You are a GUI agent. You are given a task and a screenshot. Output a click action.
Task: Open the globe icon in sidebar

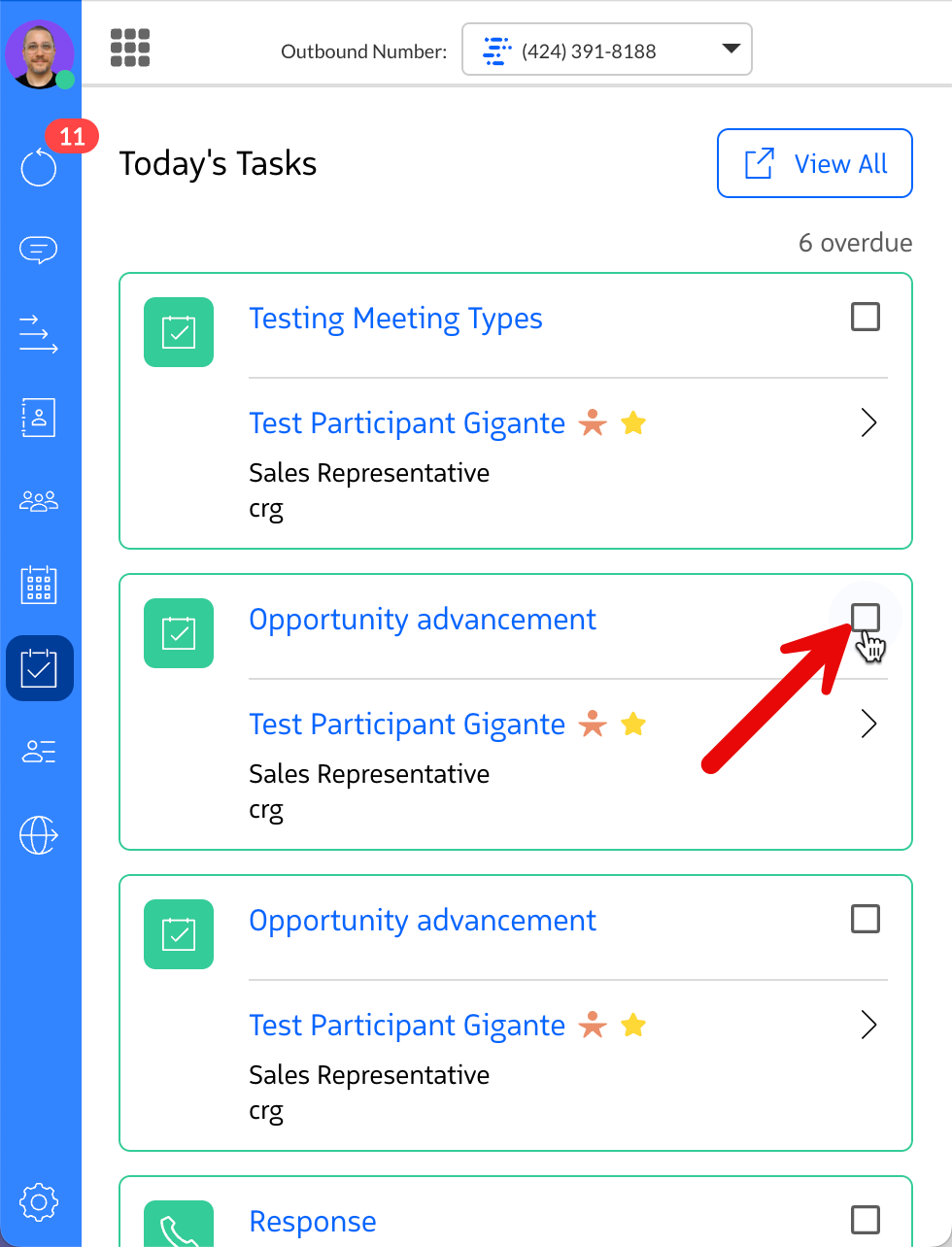39,835
